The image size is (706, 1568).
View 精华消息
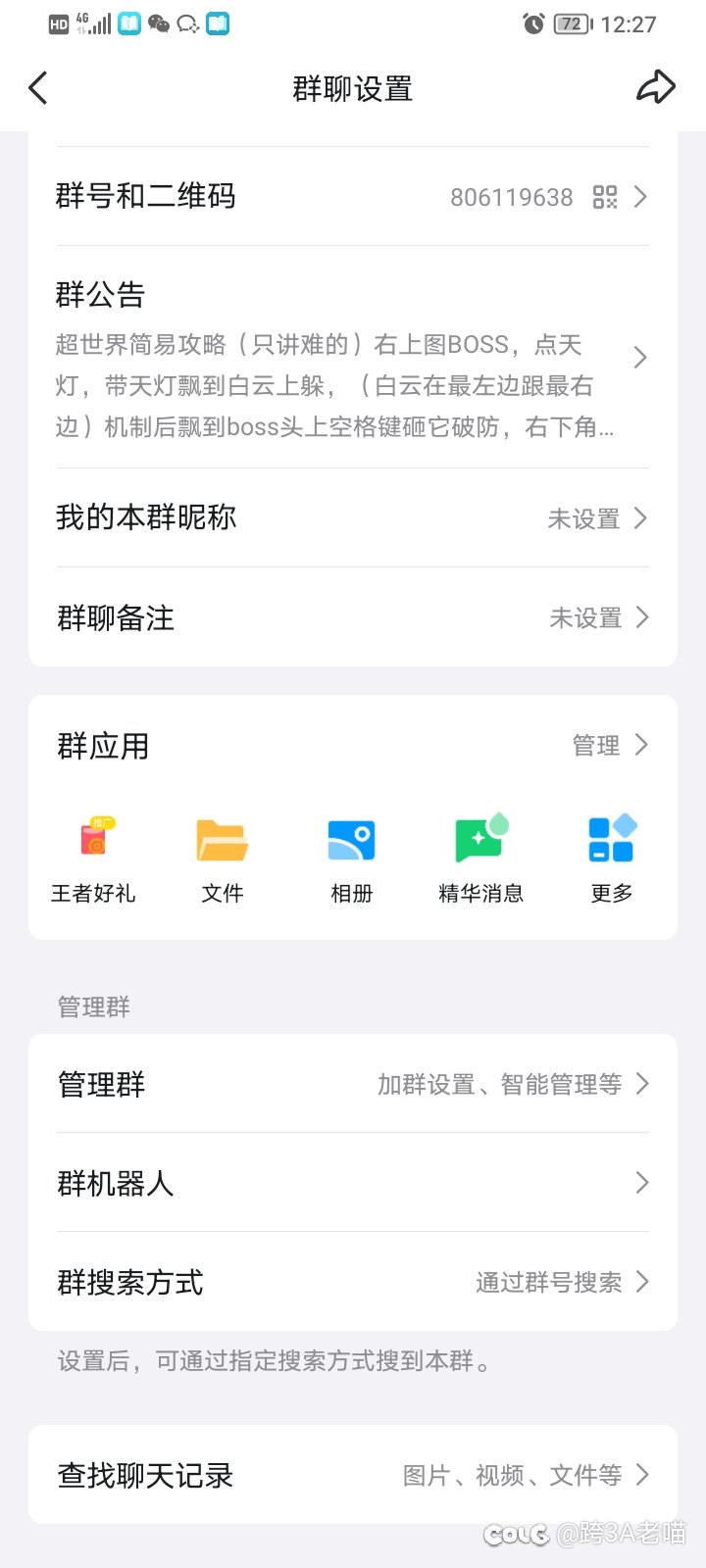[x=481, y=859]
